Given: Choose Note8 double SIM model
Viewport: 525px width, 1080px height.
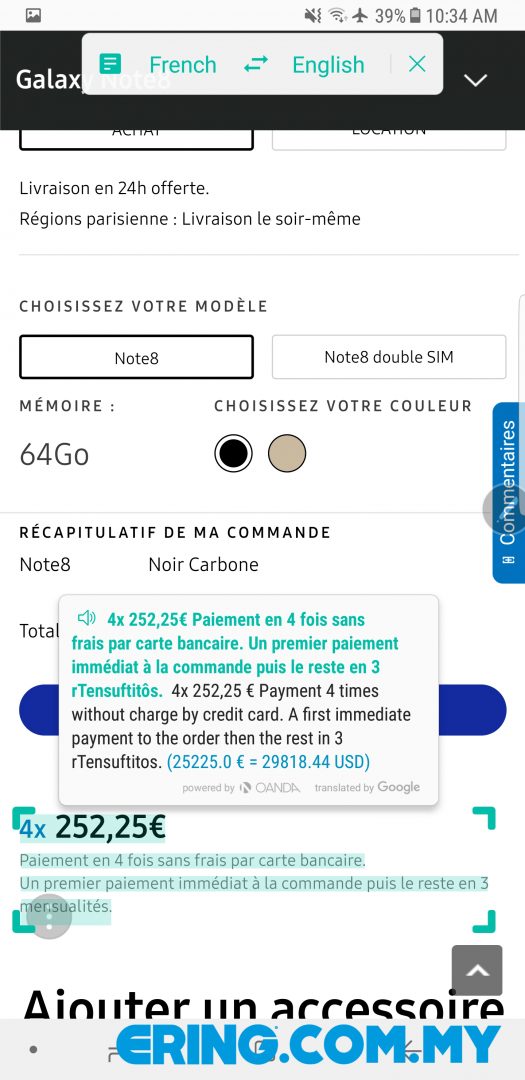Looking at the screenshot, I should coord(389,357).
